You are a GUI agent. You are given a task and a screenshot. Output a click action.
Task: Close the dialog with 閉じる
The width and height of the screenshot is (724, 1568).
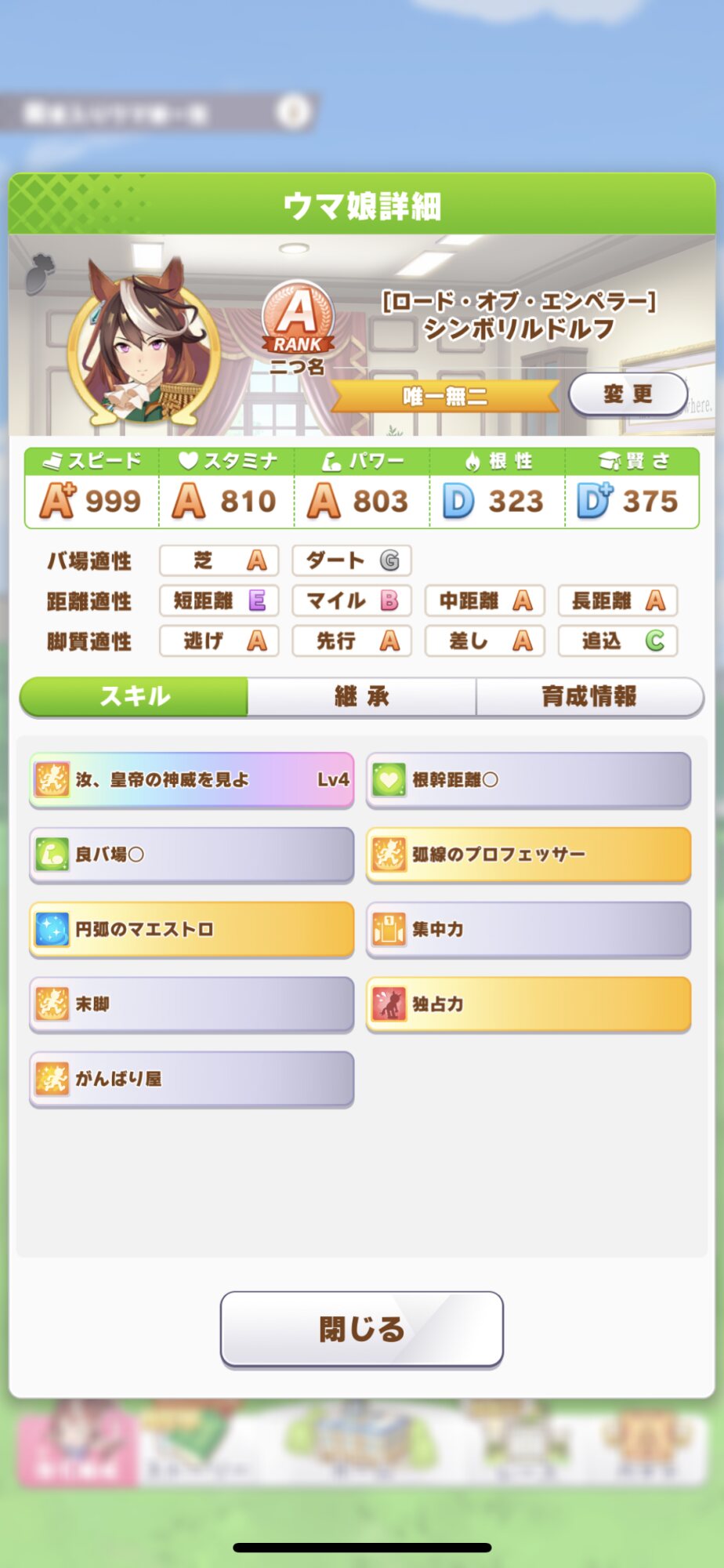(361, 1329)
